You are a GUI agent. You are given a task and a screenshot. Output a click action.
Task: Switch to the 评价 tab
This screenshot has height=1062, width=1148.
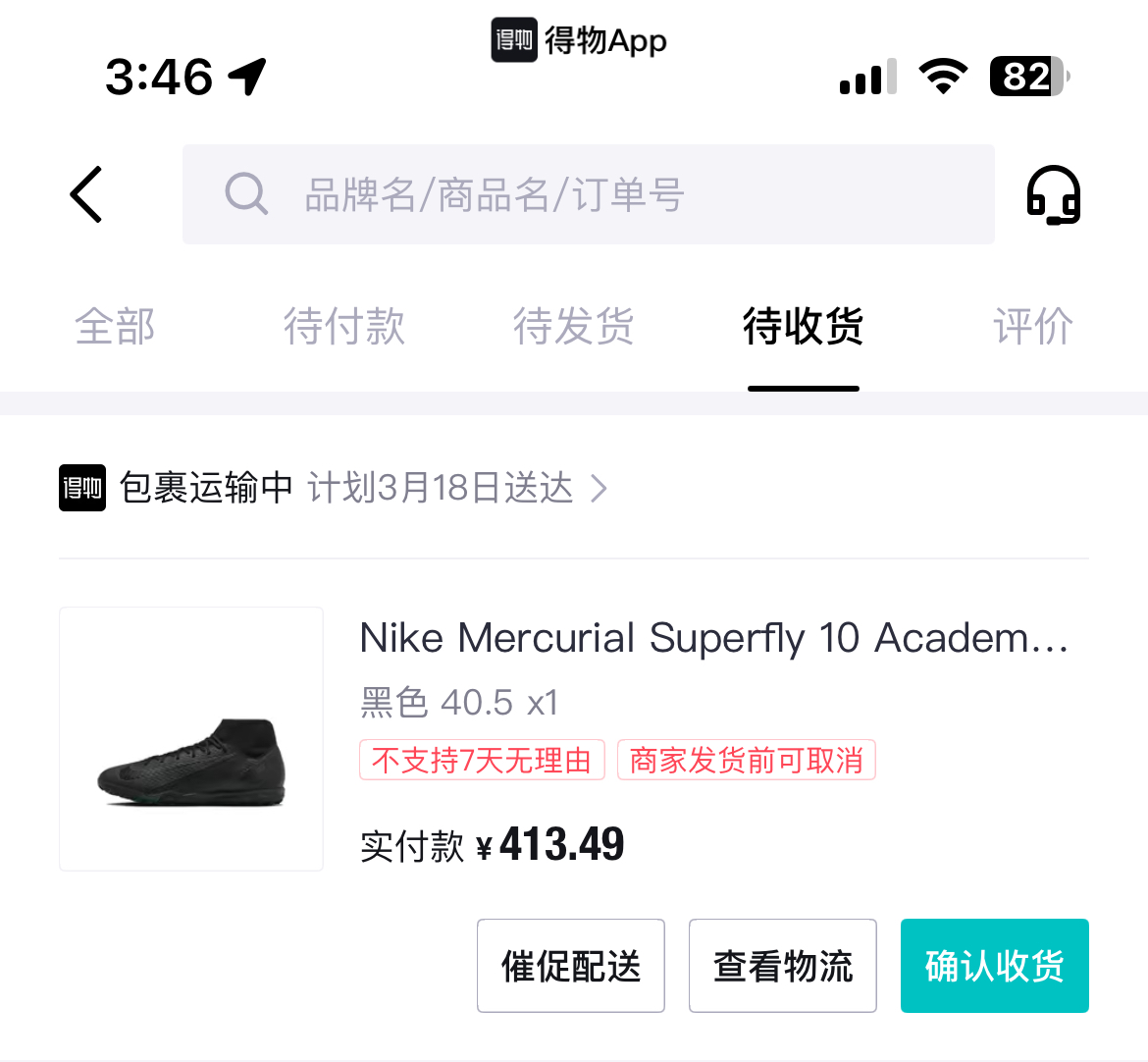tap(1032, 327)
